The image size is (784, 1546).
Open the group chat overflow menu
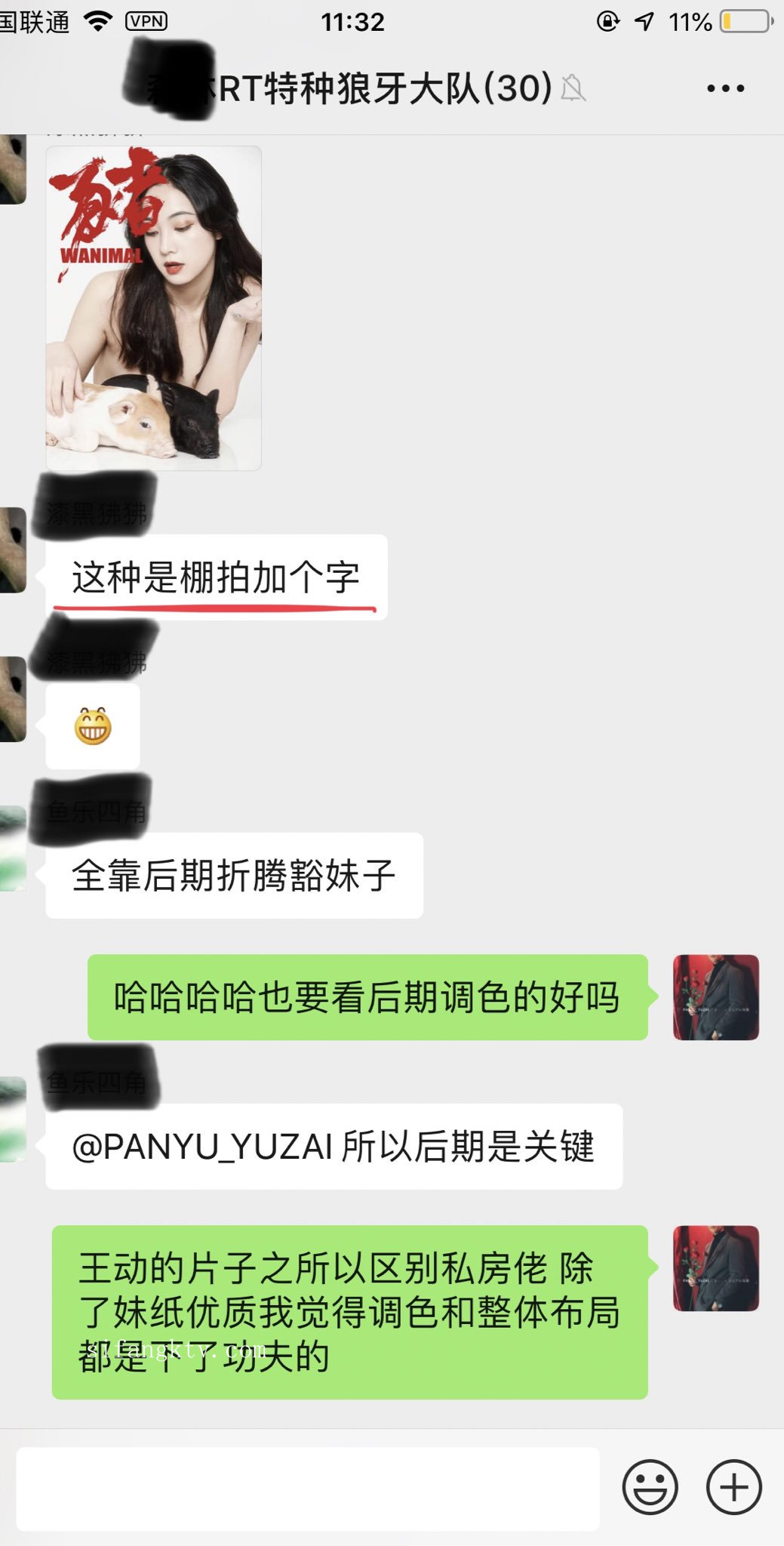click(x=725, y=89)
